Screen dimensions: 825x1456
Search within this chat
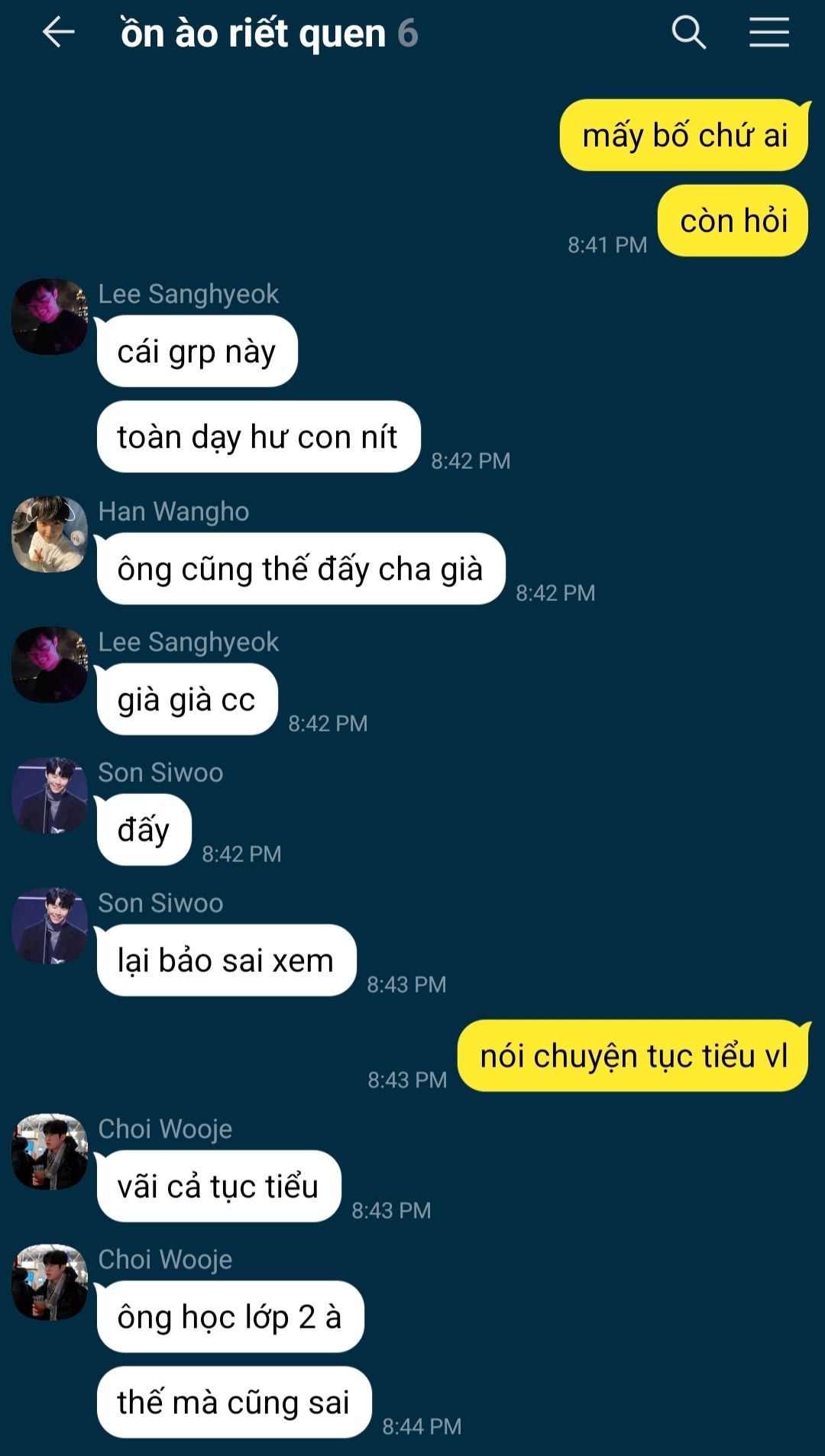pos(688,33)
